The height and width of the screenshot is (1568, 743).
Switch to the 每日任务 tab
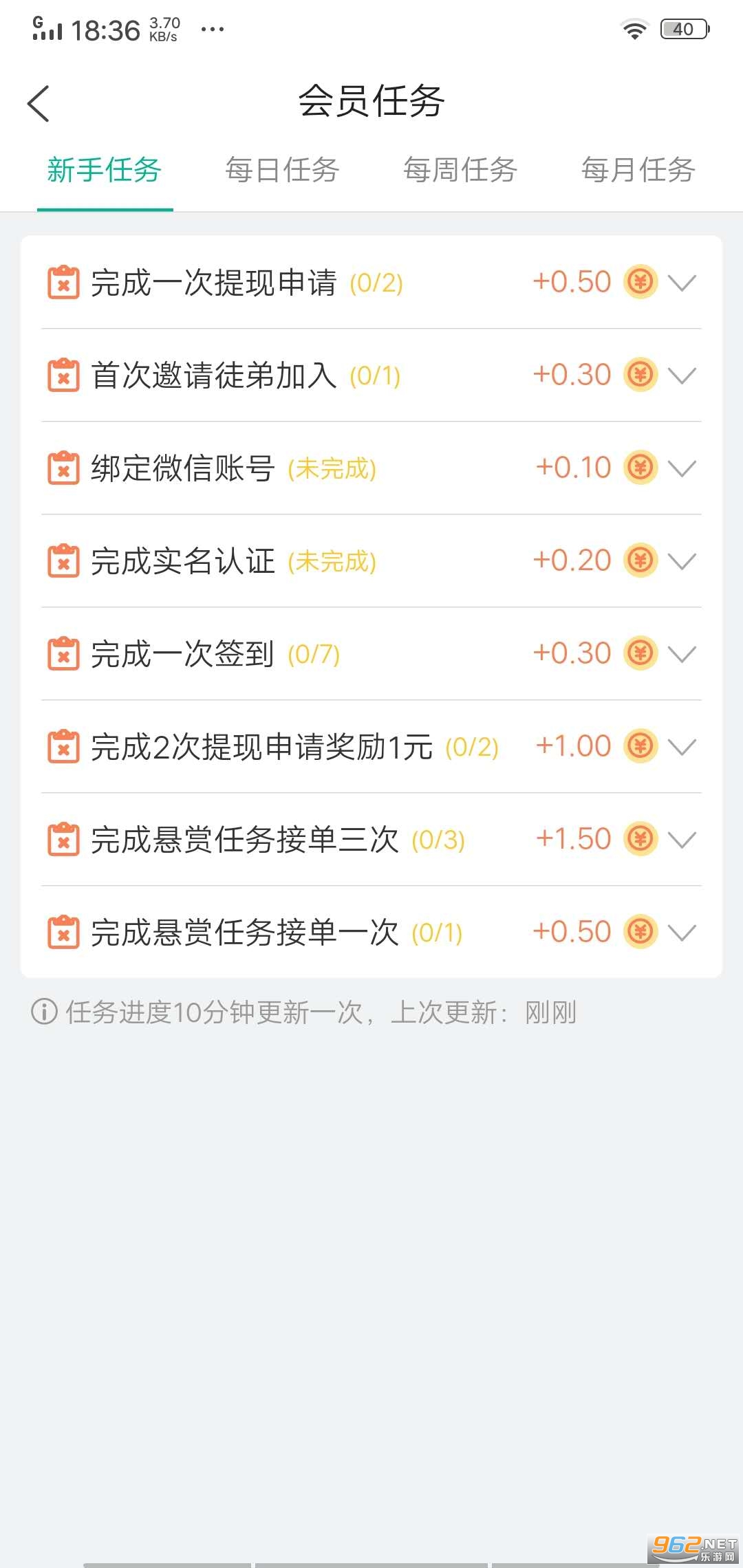(282, 171)
